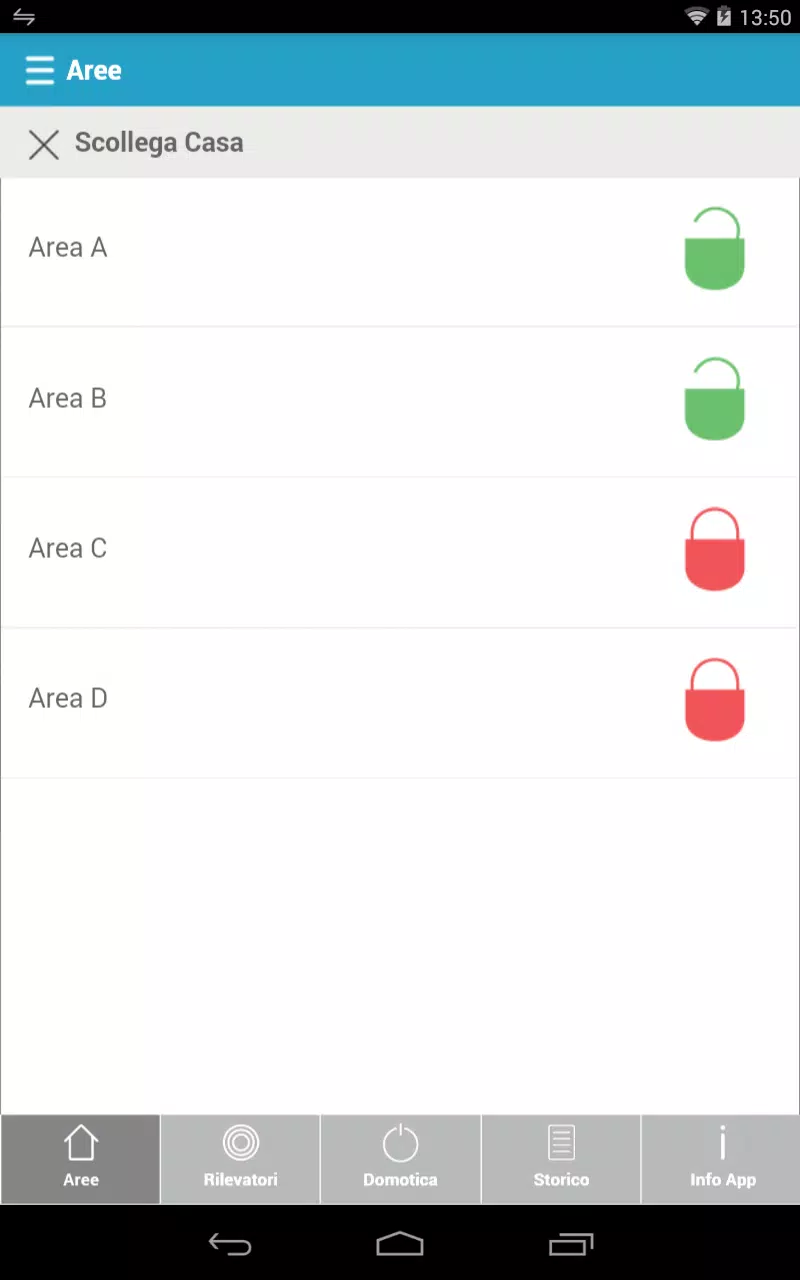The width and height of the screenshot is (800, 1280).
Task: Toggle the green padlock for Area A
Action: click(715, 248)
